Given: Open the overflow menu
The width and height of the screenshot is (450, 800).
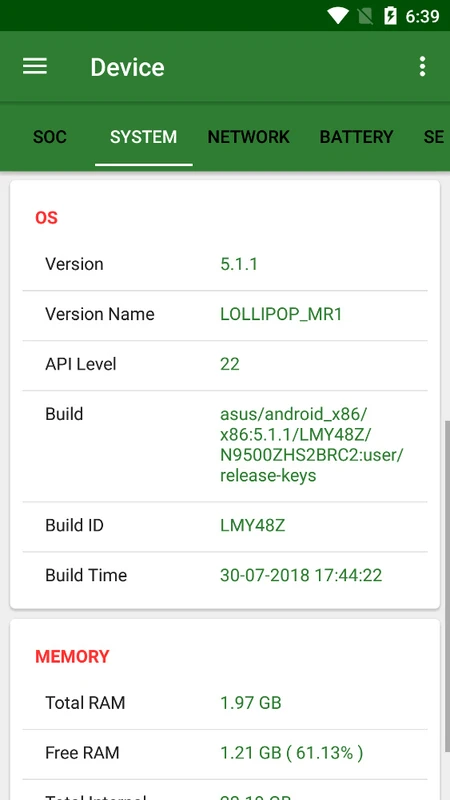Looking at the screenshot, I should pos(422,66).
